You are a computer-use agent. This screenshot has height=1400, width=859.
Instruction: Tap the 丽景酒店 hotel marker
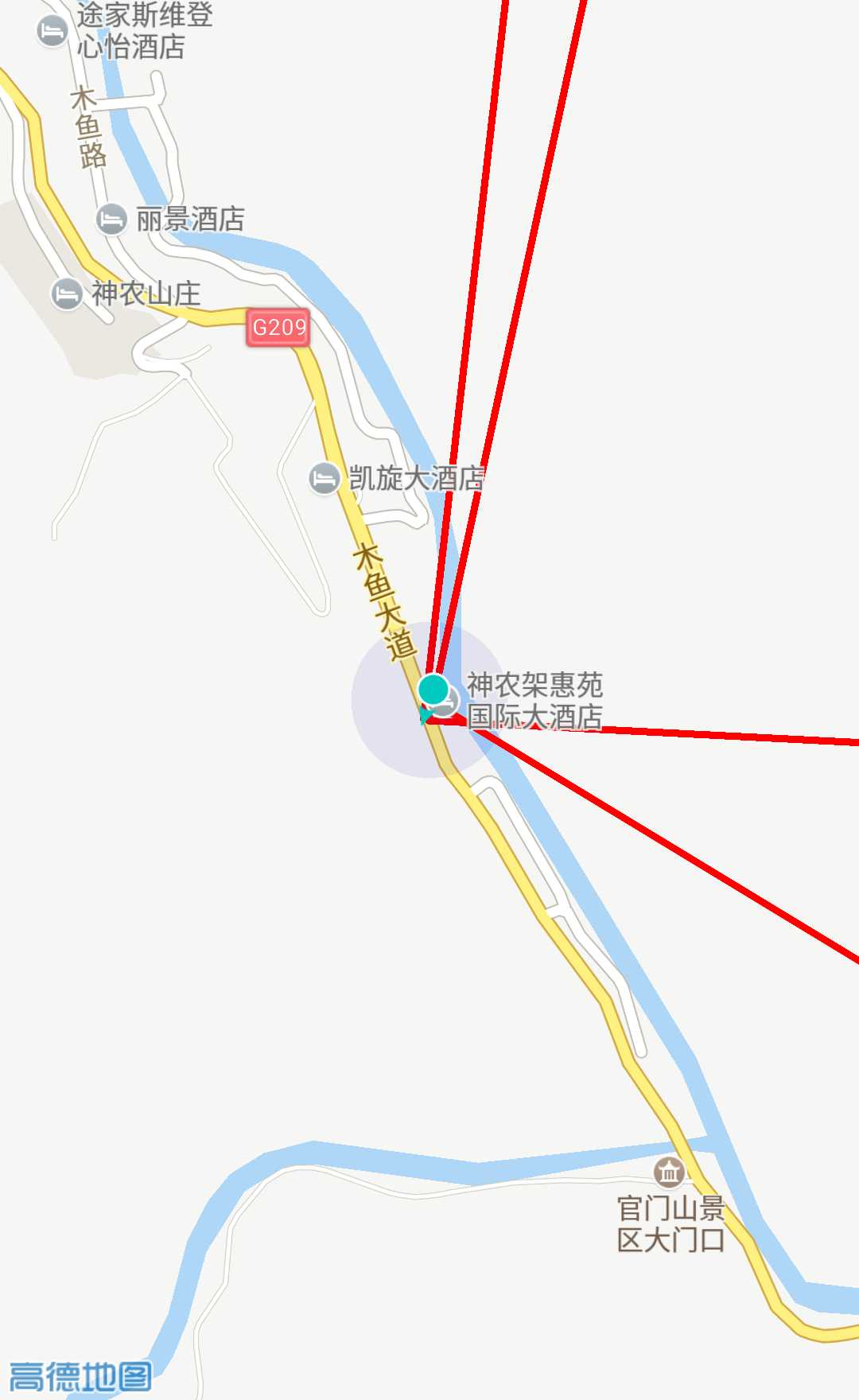tap(111, 219)
